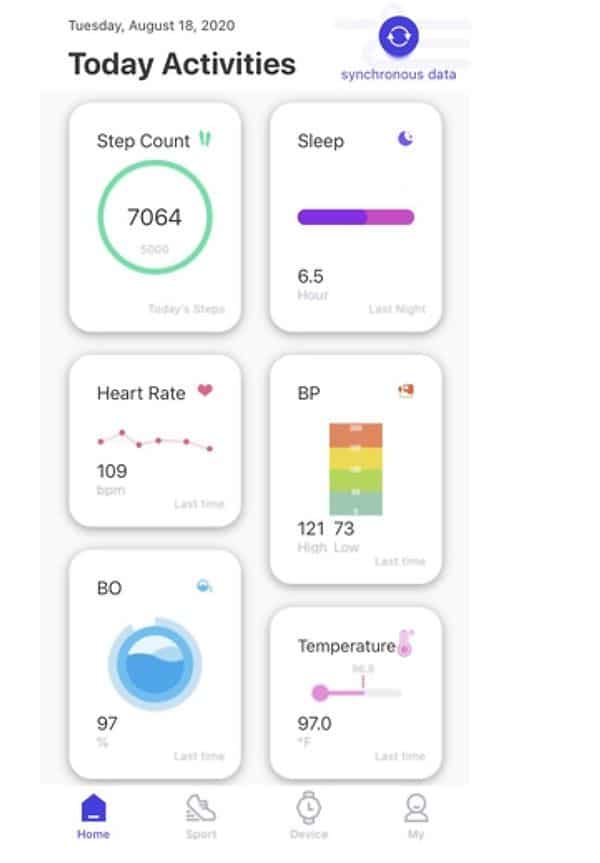This screenshot has height=863, width=600.
Task: Show BP blood pressure details
Action: tap(355, 468)
